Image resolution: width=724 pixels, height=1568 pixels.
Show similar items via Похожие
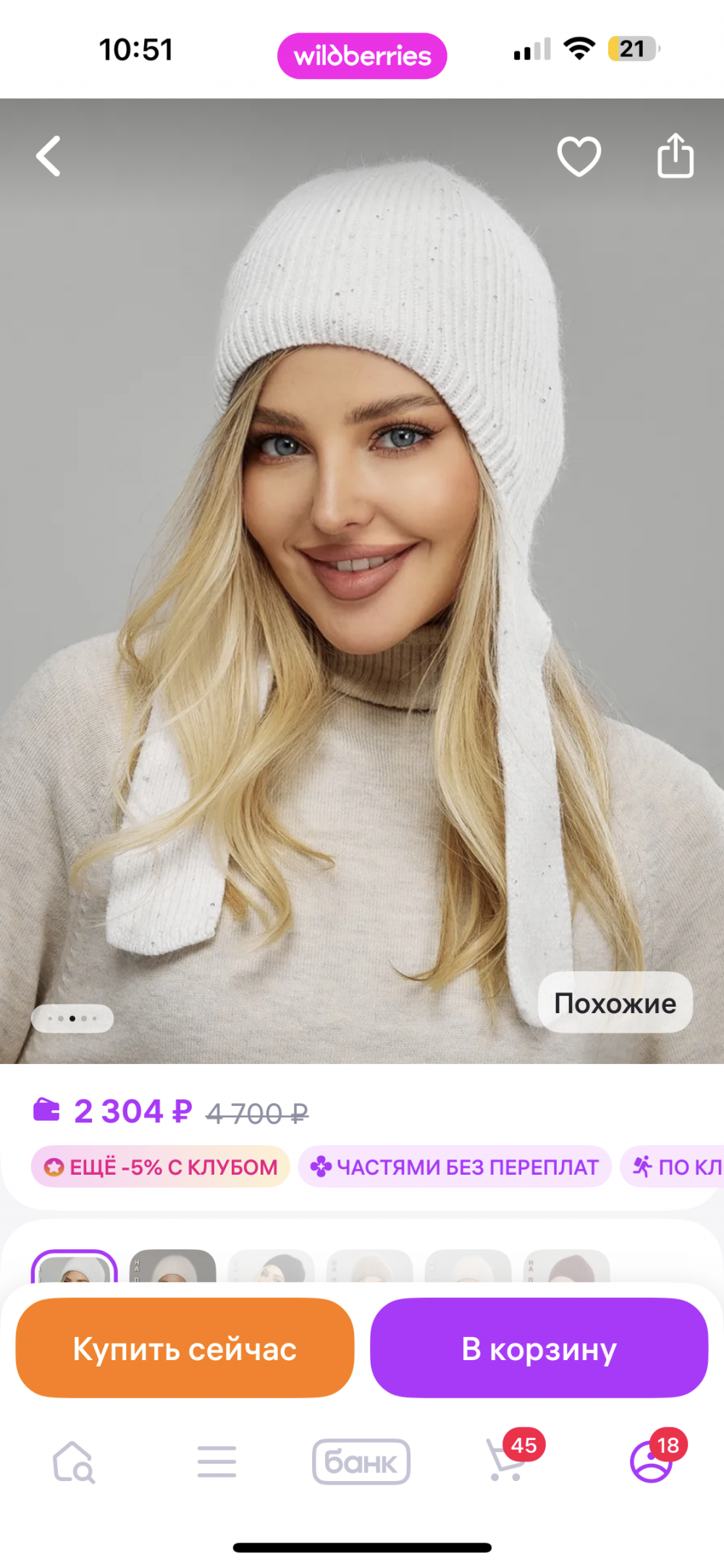coord(615,1003)
